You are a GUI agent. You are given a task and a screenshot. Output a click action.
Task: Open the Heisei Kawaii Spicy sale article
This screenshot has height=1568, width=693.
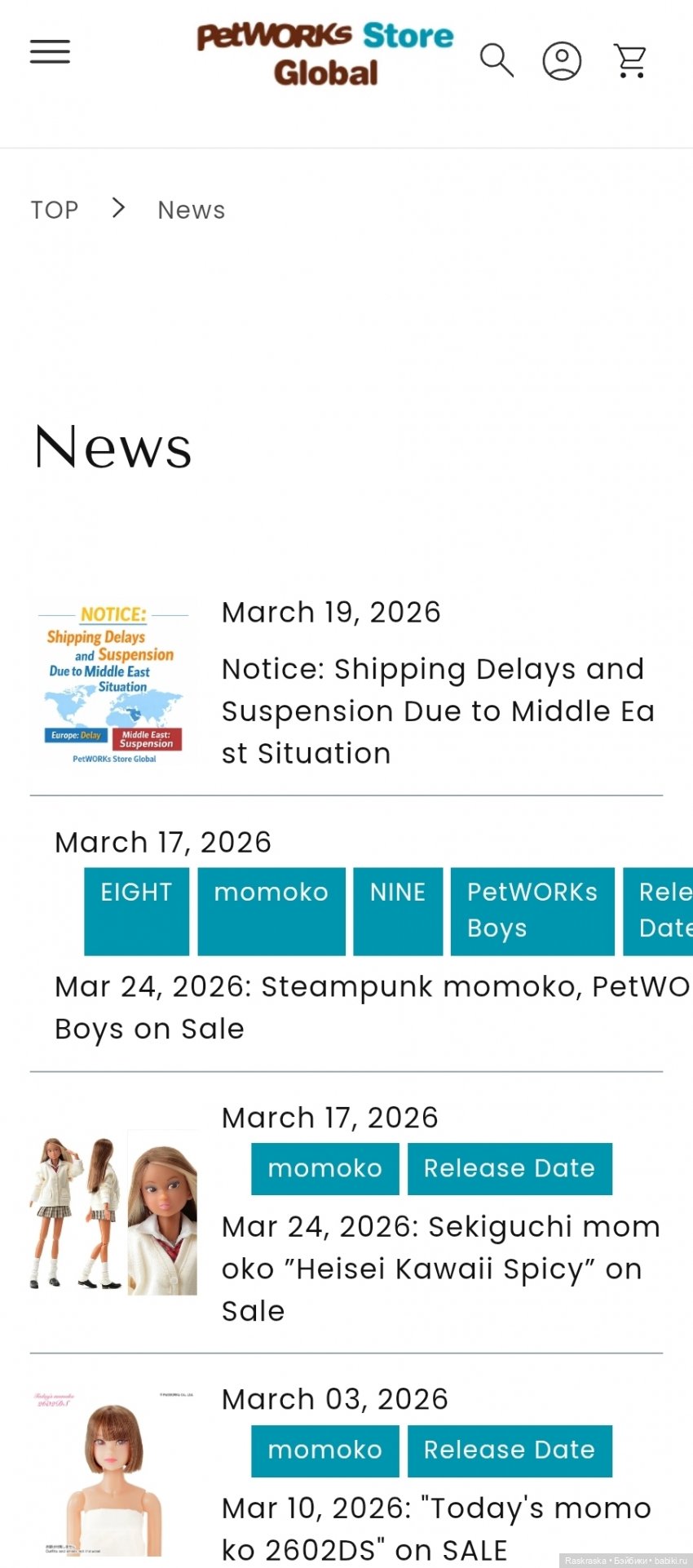[440, 1269]
